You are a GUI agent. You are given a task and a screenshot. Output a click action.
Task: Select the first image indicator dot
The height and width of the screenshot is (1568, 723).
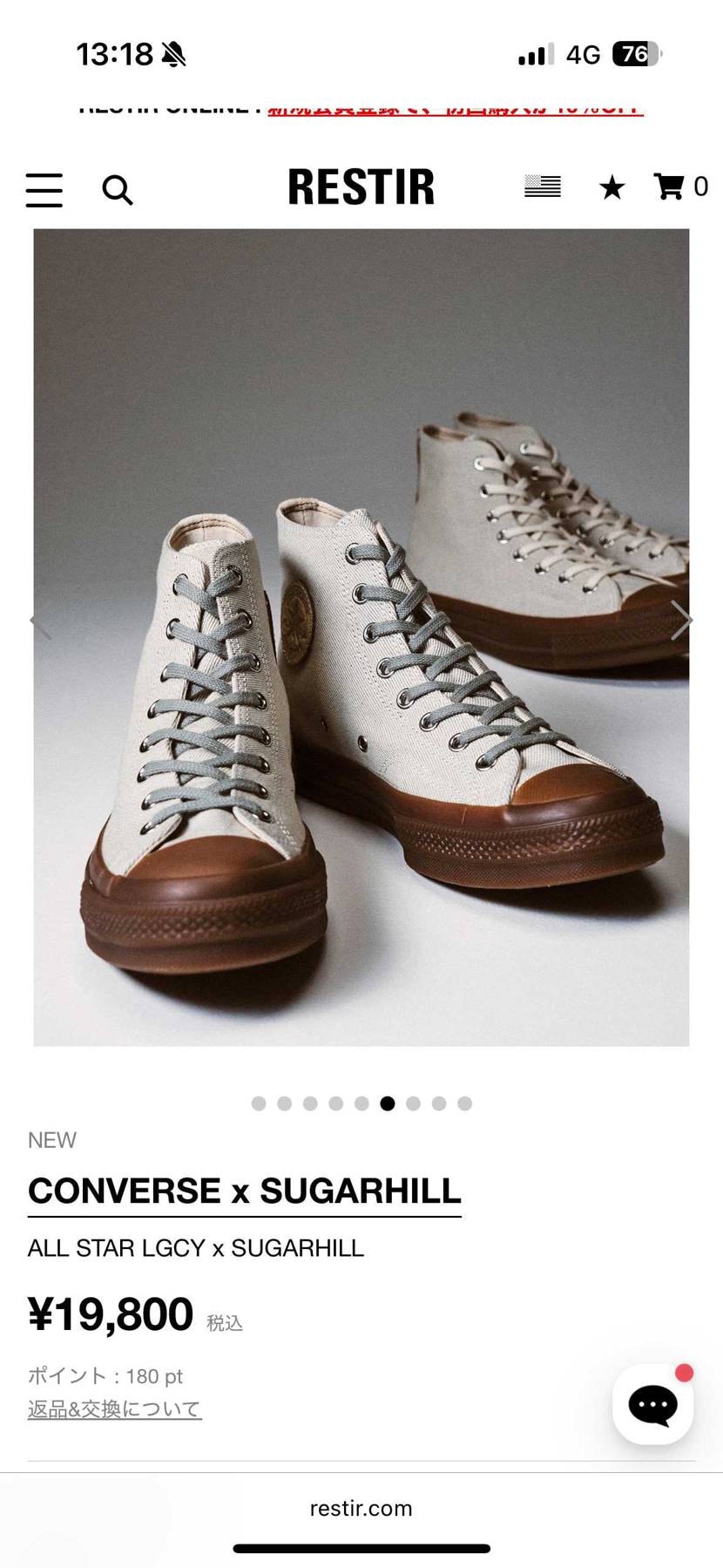(x=259, y=1103)
